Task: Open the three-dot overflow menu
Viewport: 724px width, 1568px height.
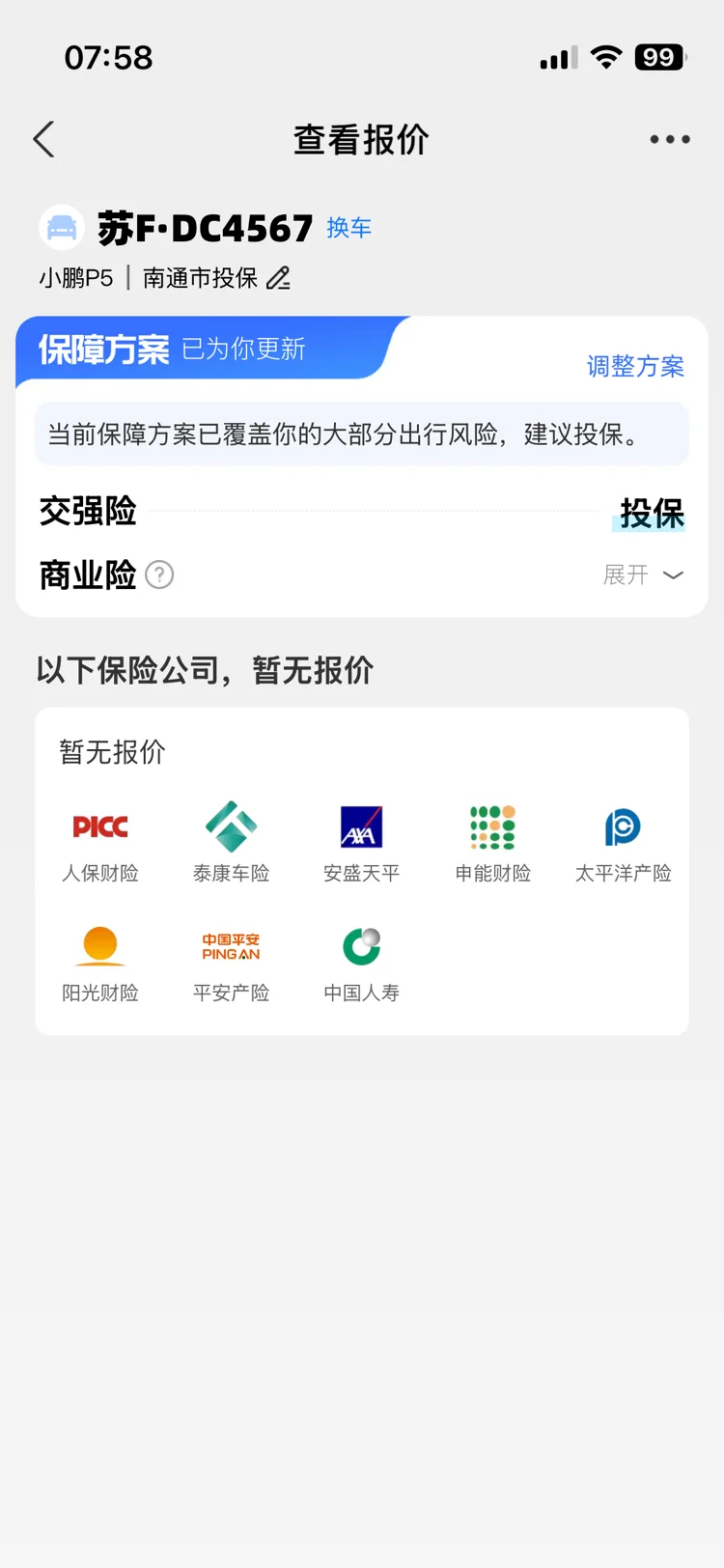Action: point(670,139)
